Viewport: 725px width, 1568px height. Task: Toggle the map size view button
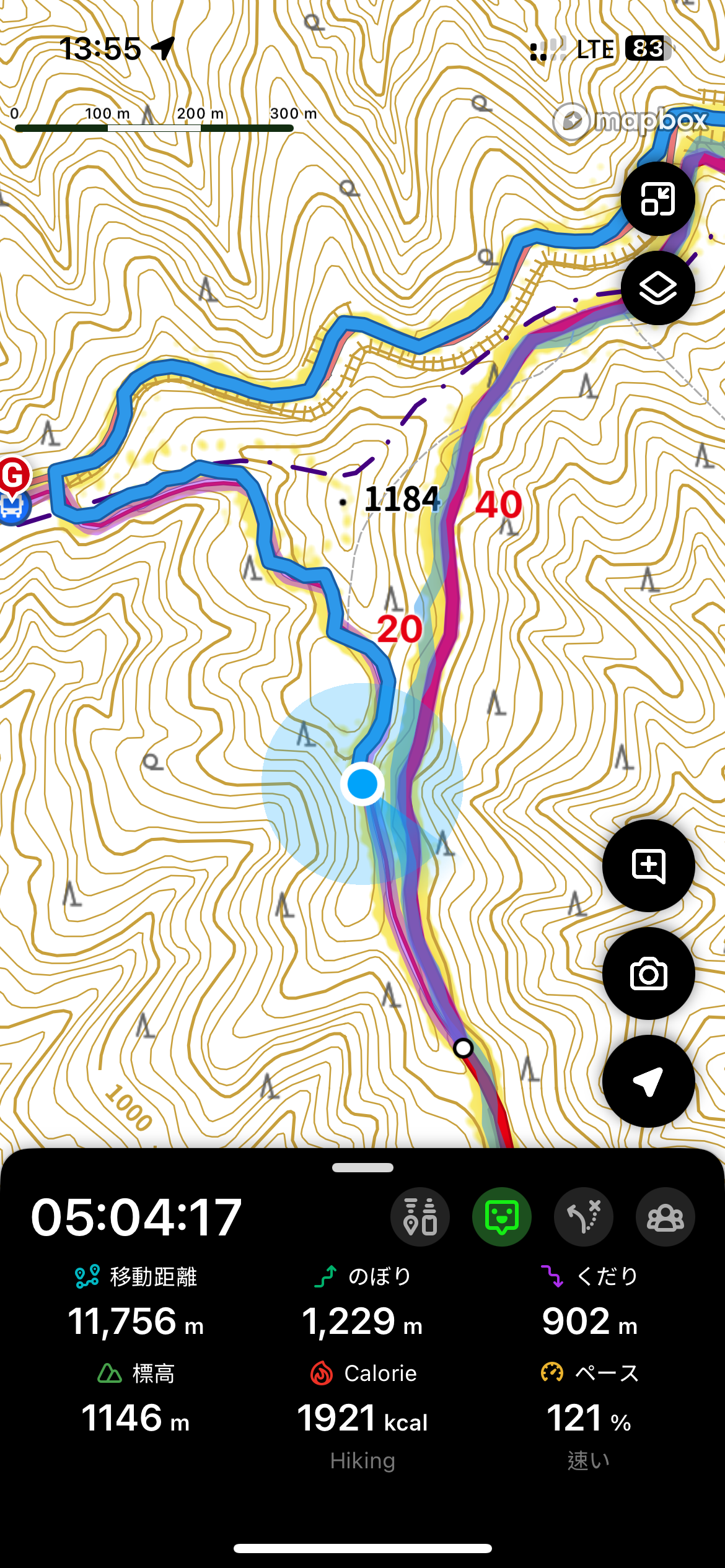pos(657,199)
